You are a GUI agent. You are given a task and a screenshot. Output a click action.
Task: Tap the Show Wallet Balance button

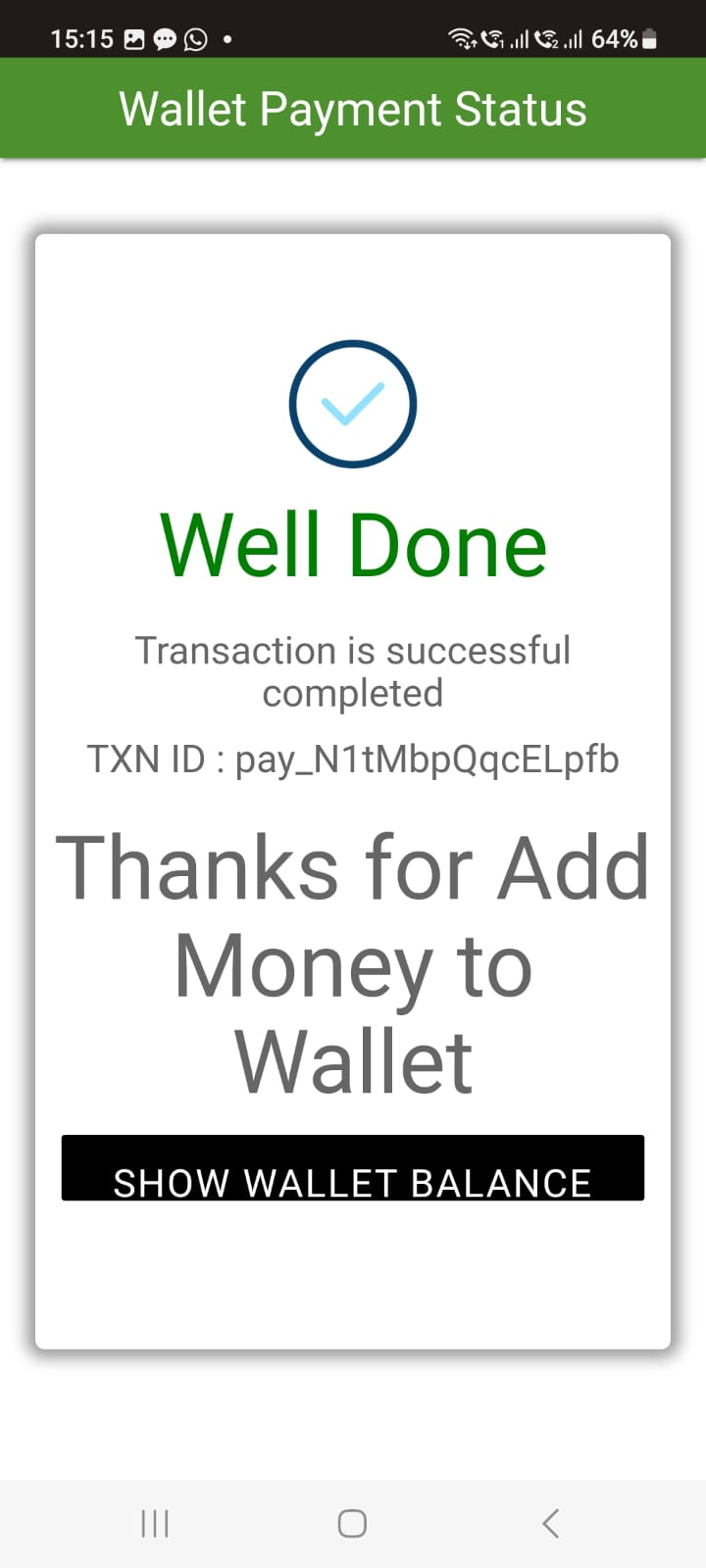353,1168
